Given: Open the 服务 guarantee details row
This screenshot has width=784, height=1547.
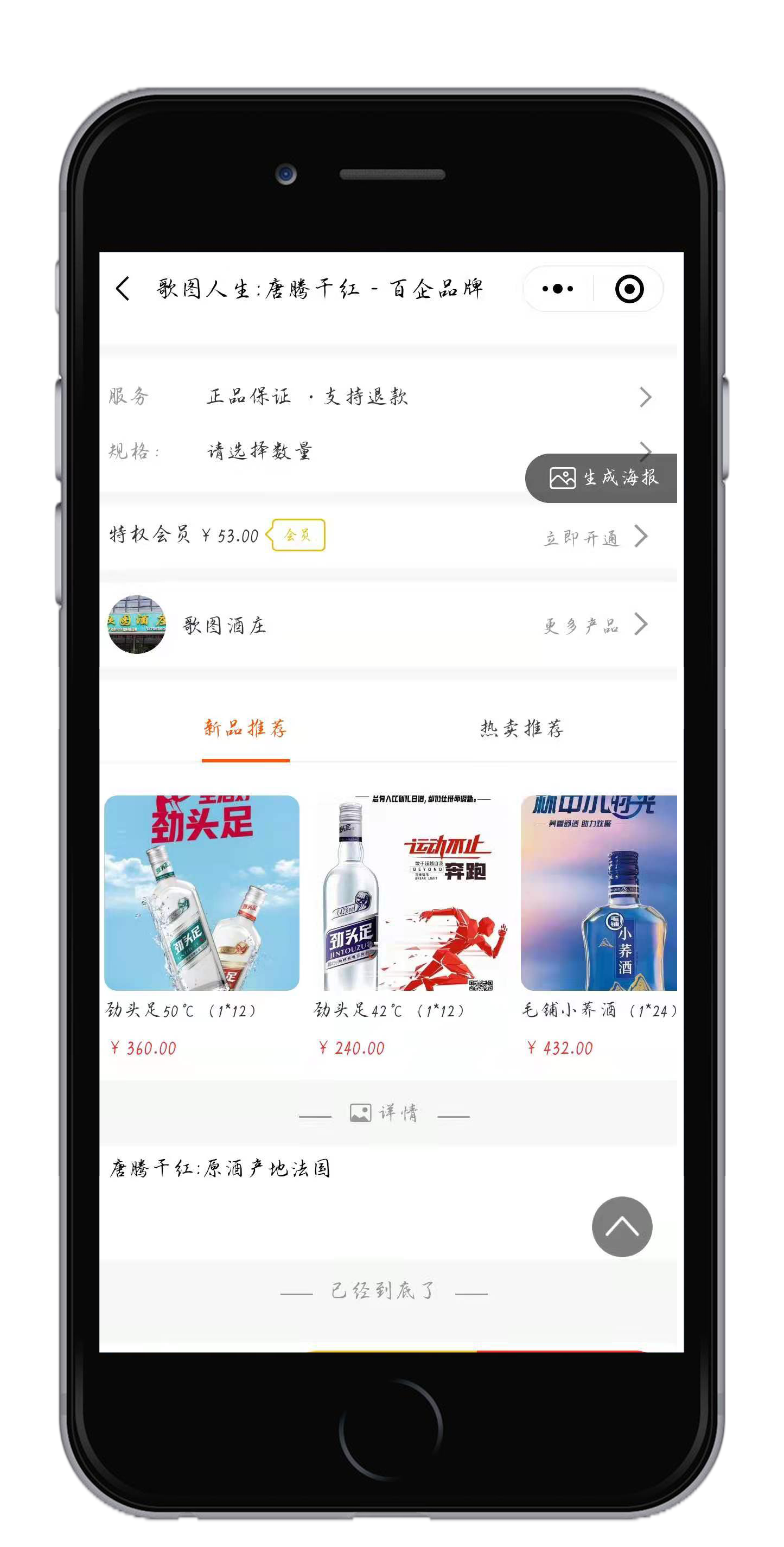Looking at the screenshot, I should 384,396.
